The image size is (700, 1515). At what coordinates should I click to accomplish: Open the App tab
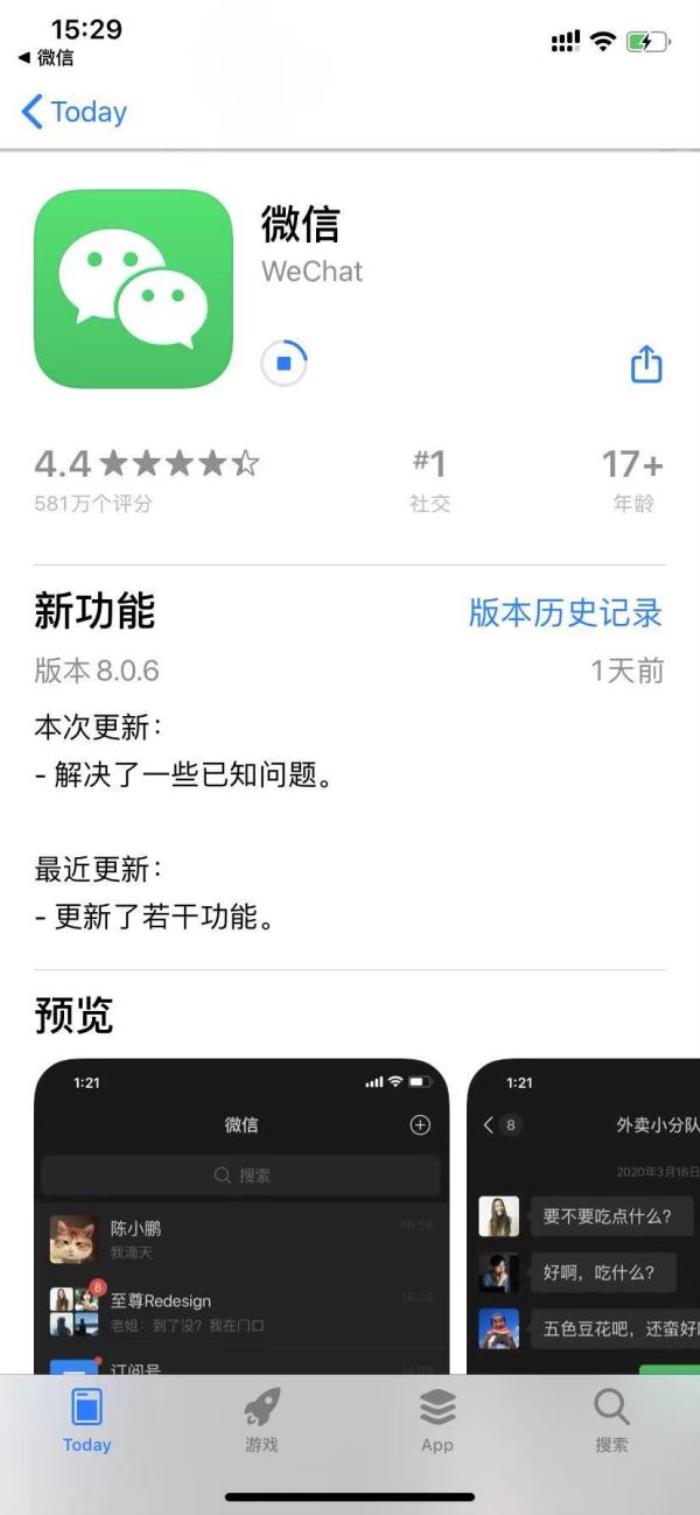[437, 1420]
